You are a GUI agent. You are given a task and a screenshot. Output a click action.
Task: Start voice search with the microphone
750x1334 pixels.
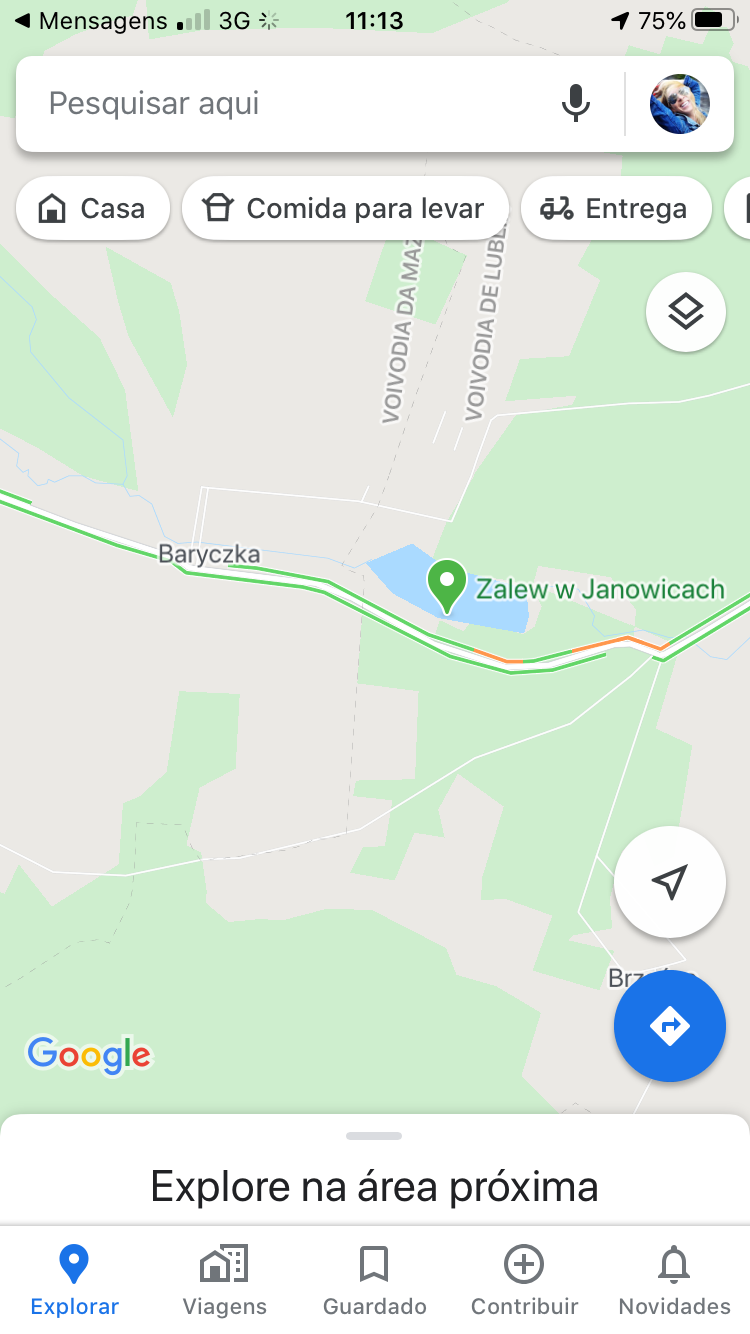pyautogui.click(x=575, y=104)
